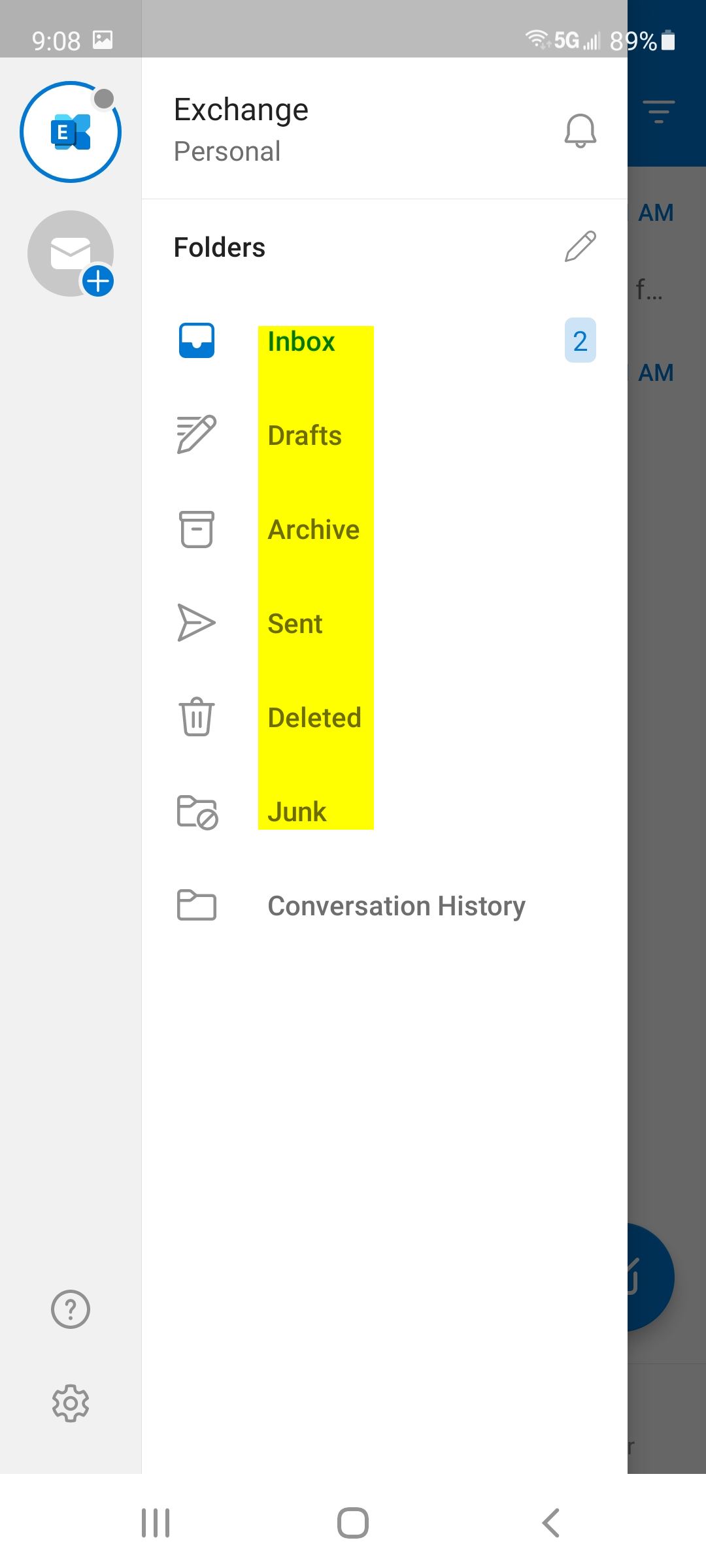
Task: Open the Junk folder
Action: 384,811
